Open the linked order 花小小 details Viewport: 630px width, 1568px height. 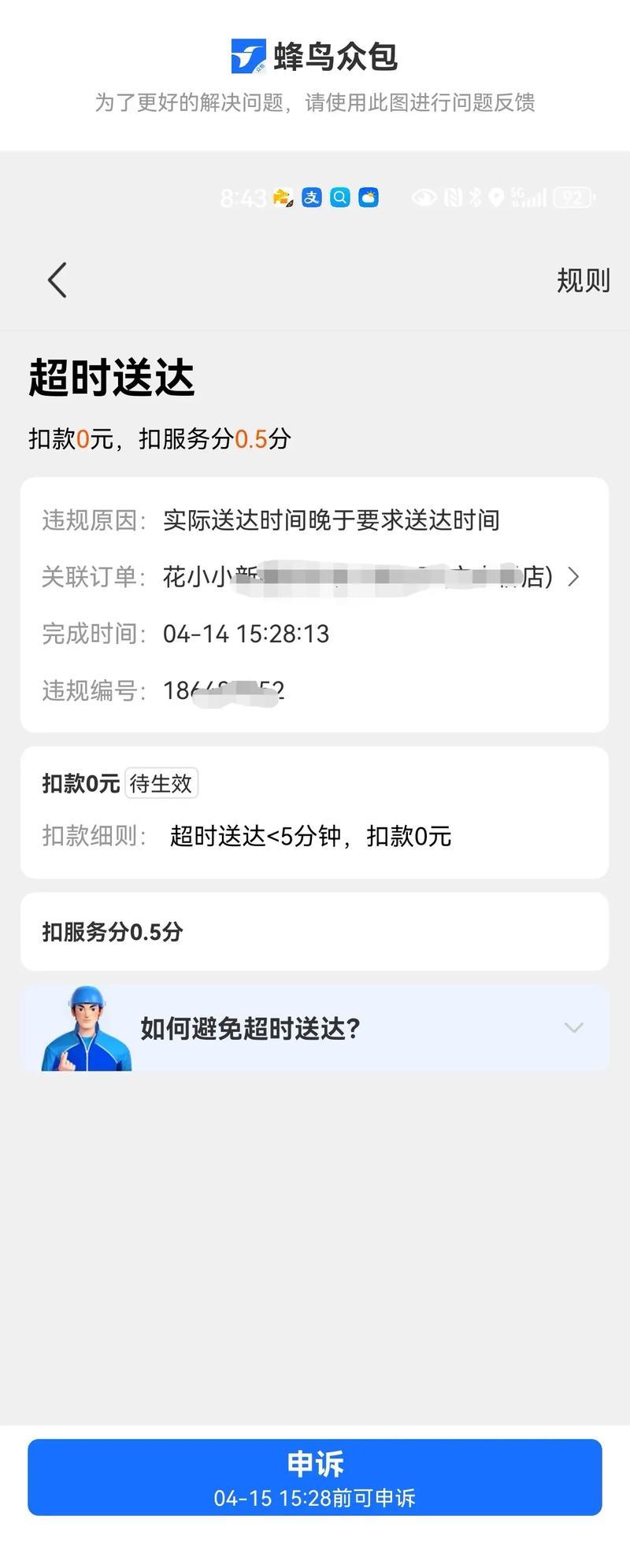pyautogui.click(x=370, y=577)
